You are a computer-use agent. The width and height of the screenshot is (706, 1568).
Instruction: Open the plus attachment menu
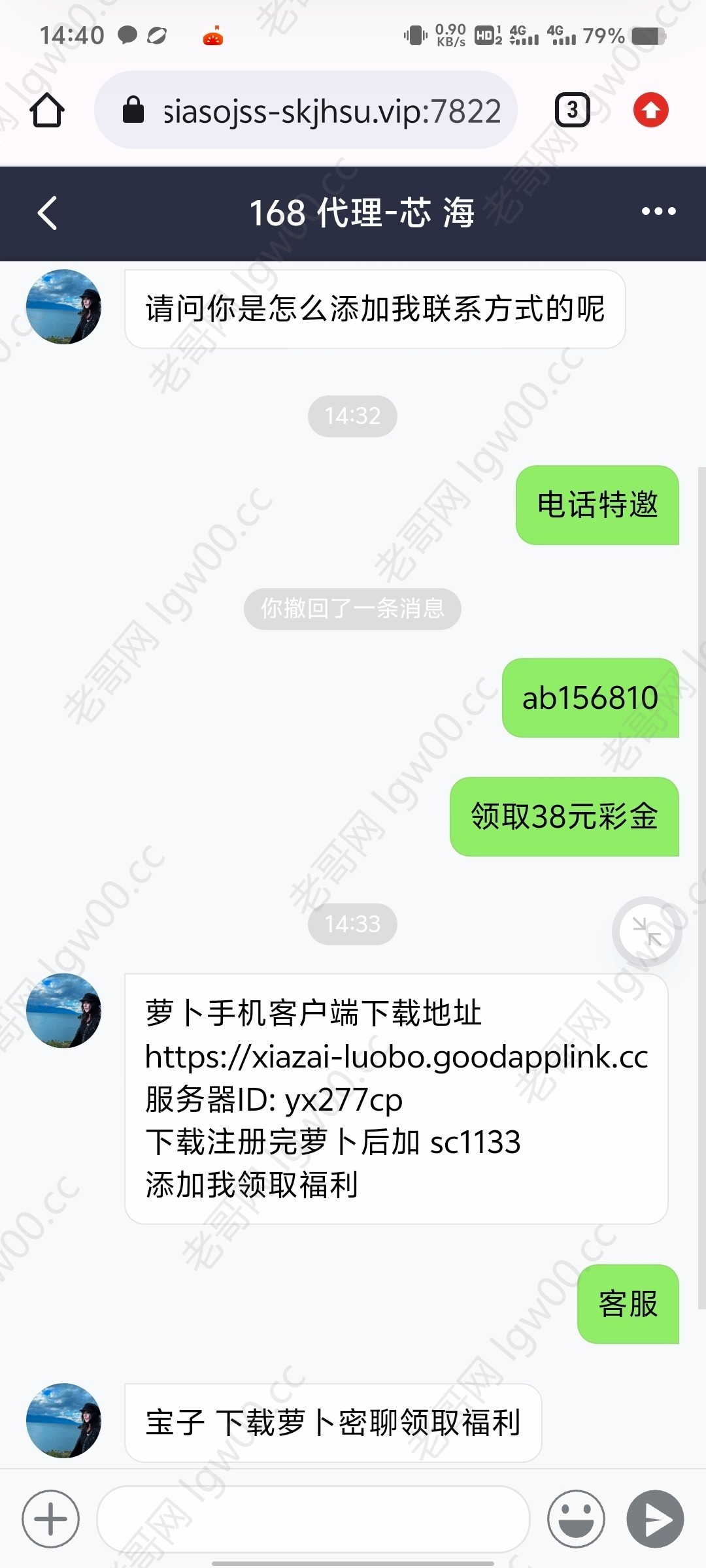coord(50,1518)
